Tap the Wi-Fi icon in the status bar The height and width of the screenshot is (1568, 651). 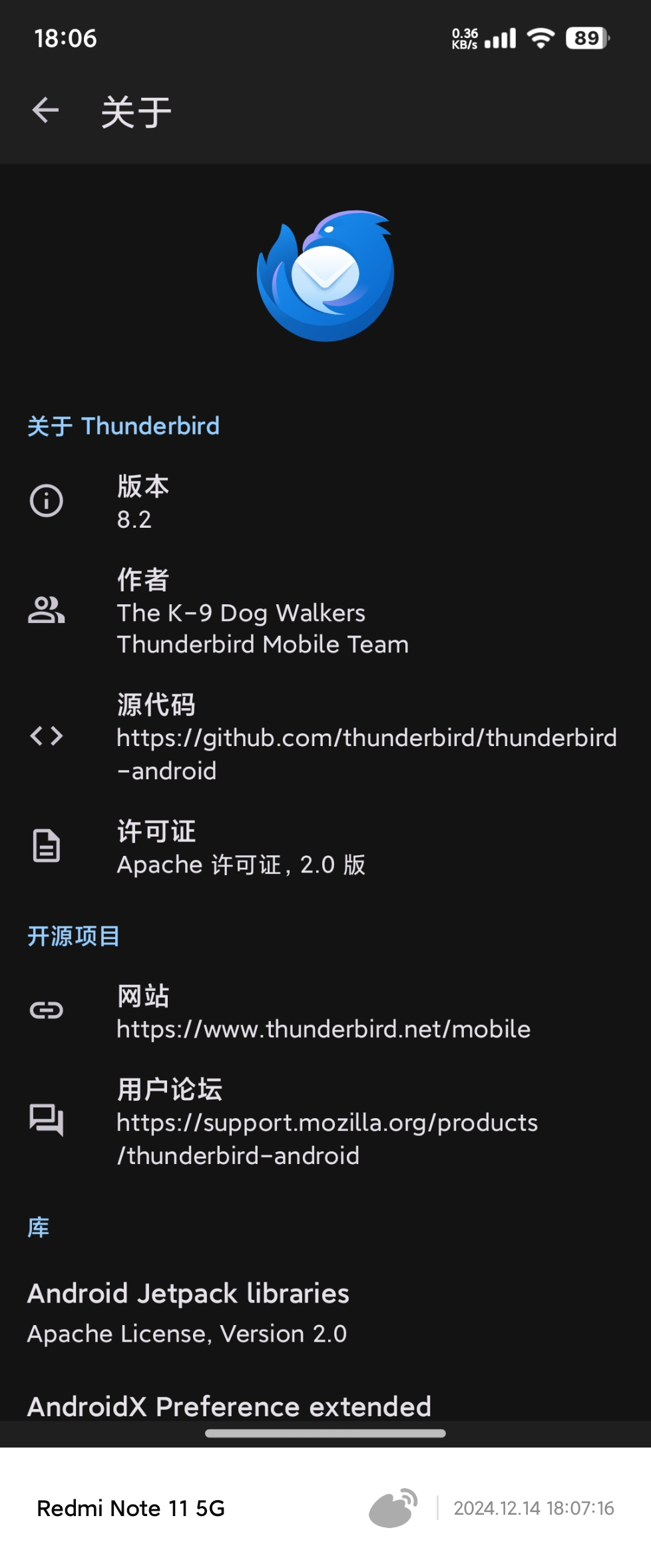(x=541, y=38)
